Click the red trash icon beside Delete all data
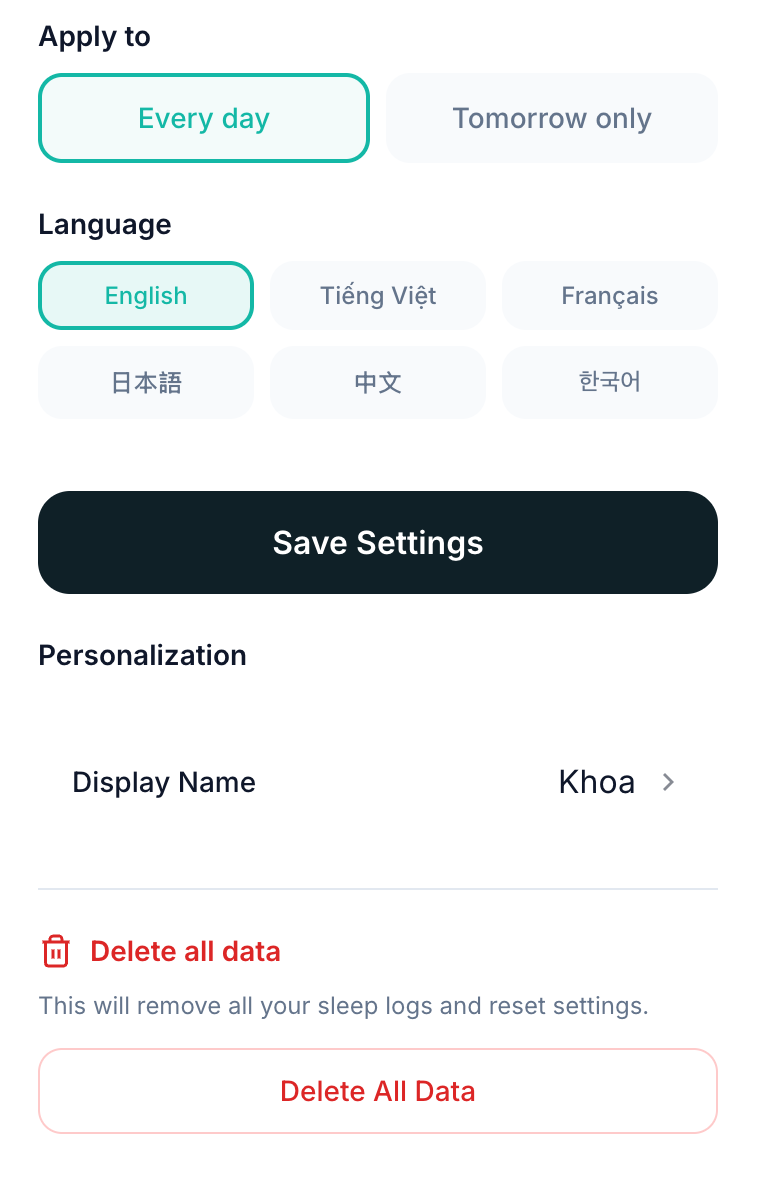This screenshot has width=758, height=1200. point(56,951)
